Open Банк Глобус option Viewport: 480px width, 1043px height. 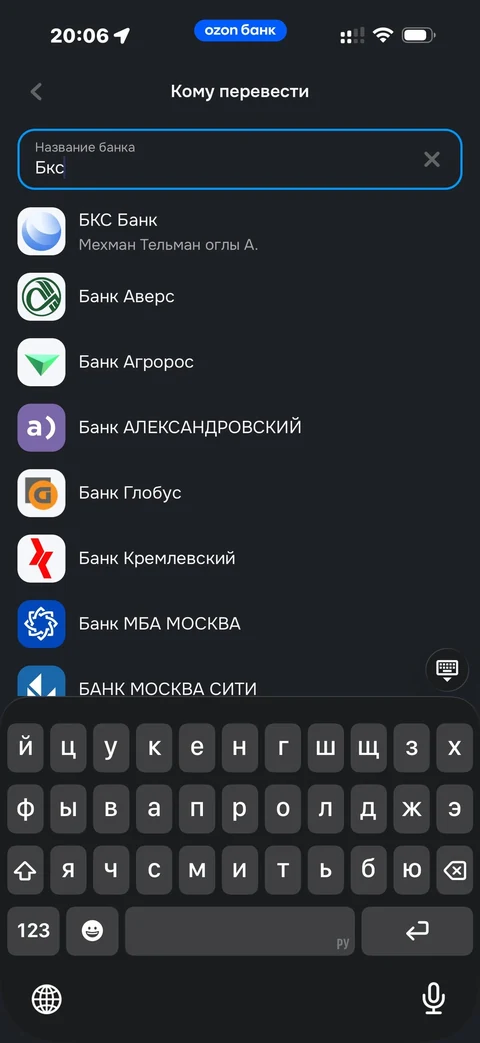coord(240,493)
